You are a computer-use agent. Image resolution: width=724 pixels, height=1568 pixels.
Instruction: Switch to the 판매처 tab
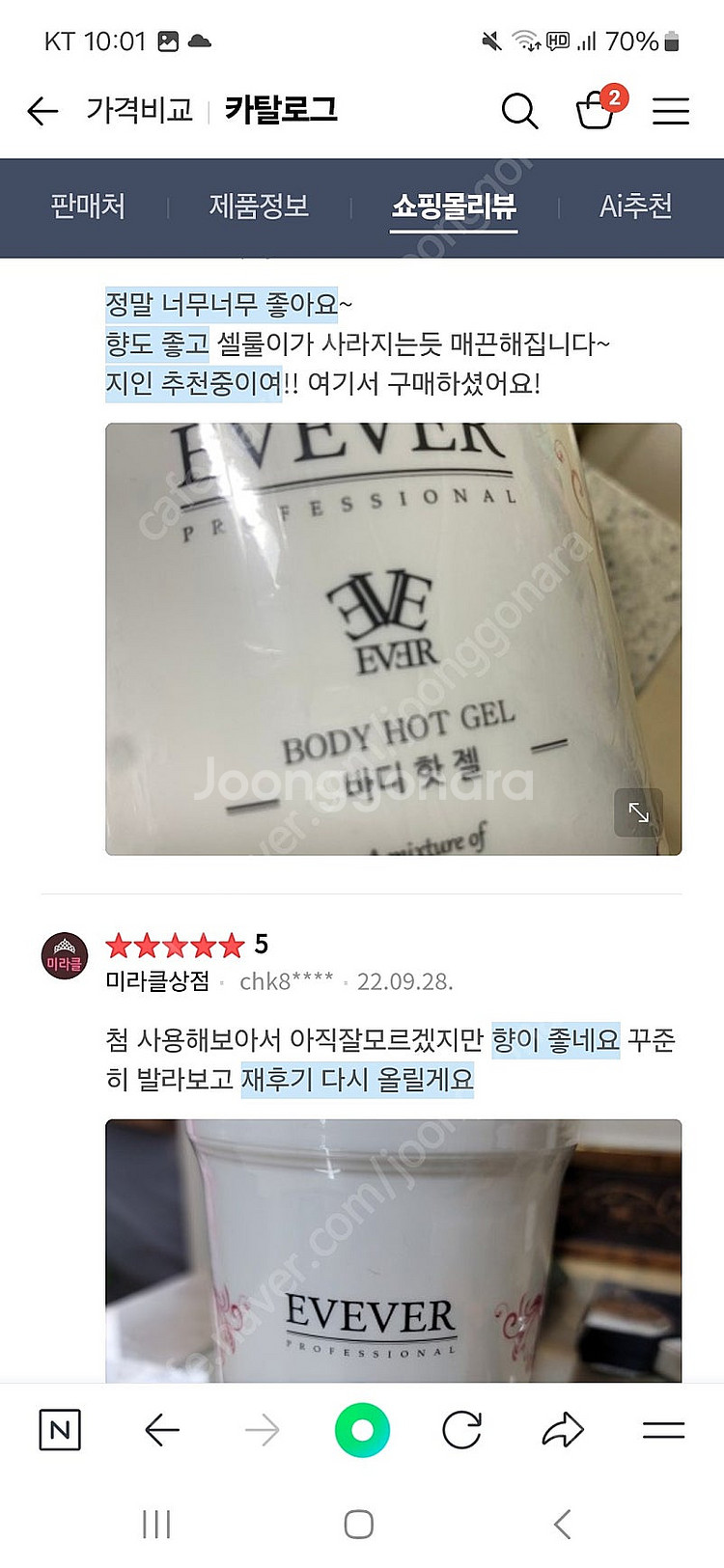(x=88, y=206)
